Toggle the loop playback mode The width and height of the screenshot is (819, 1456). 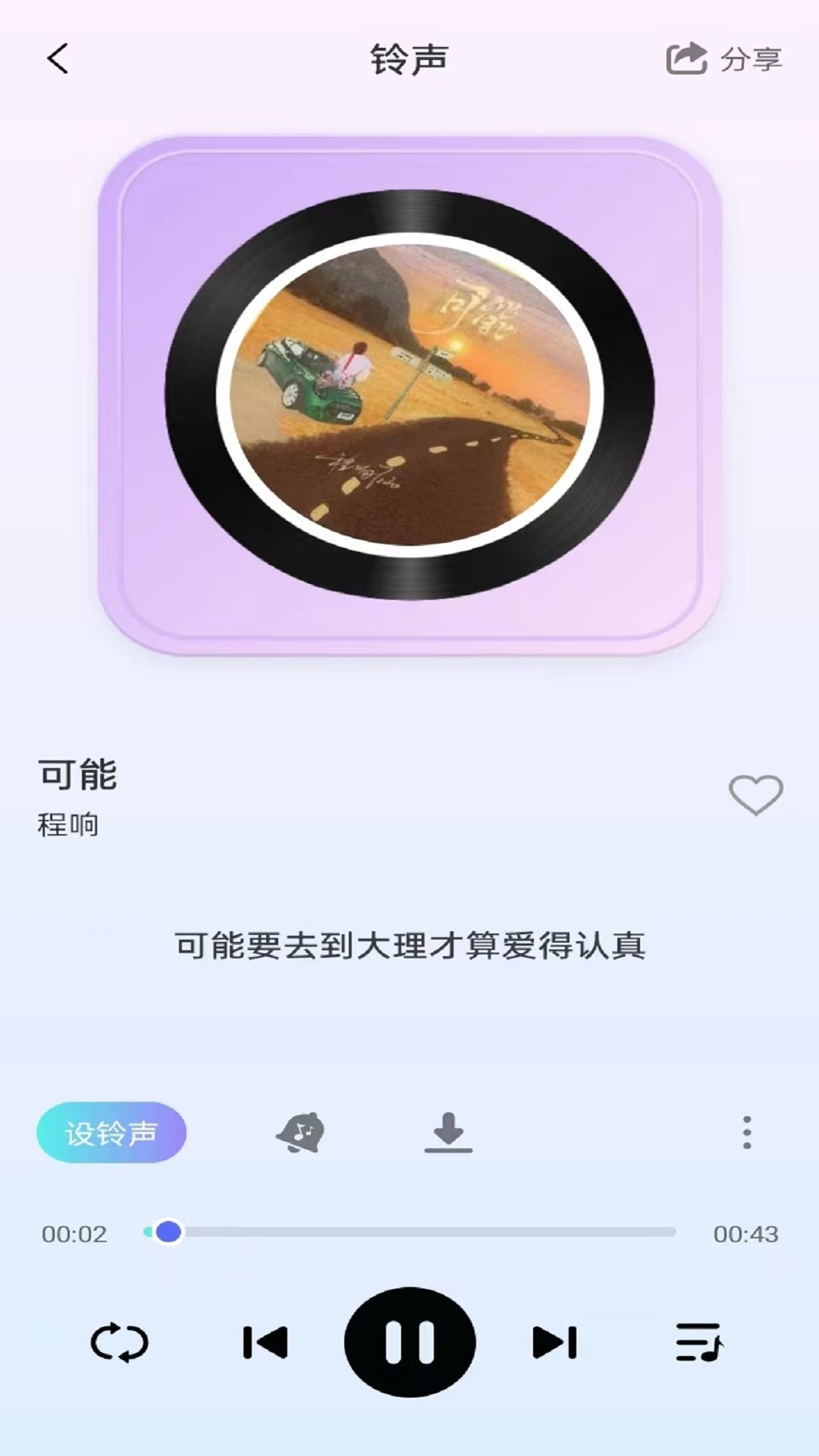[x=119, y=1342]
